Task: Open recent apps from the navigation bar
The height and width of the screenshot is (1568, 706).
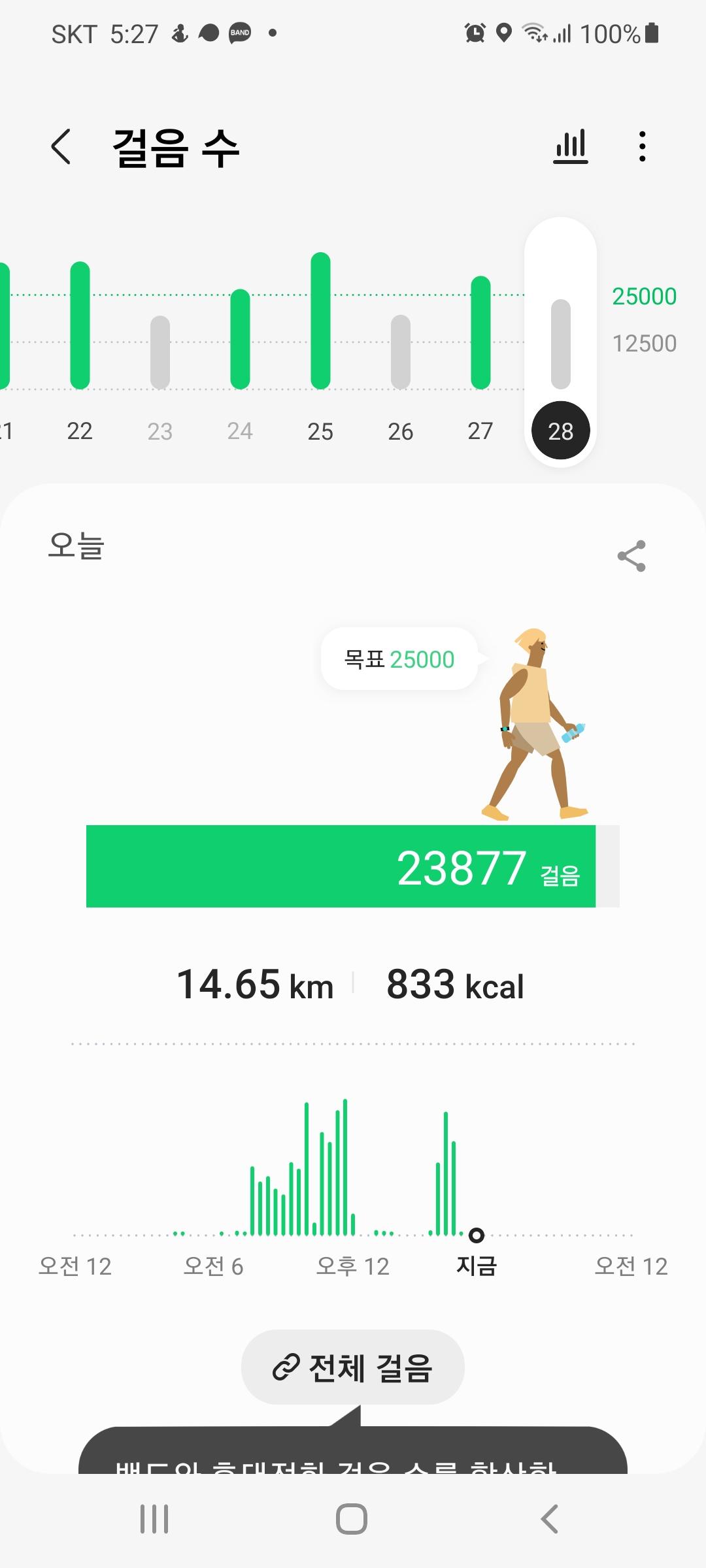Action: (154, 1519)
